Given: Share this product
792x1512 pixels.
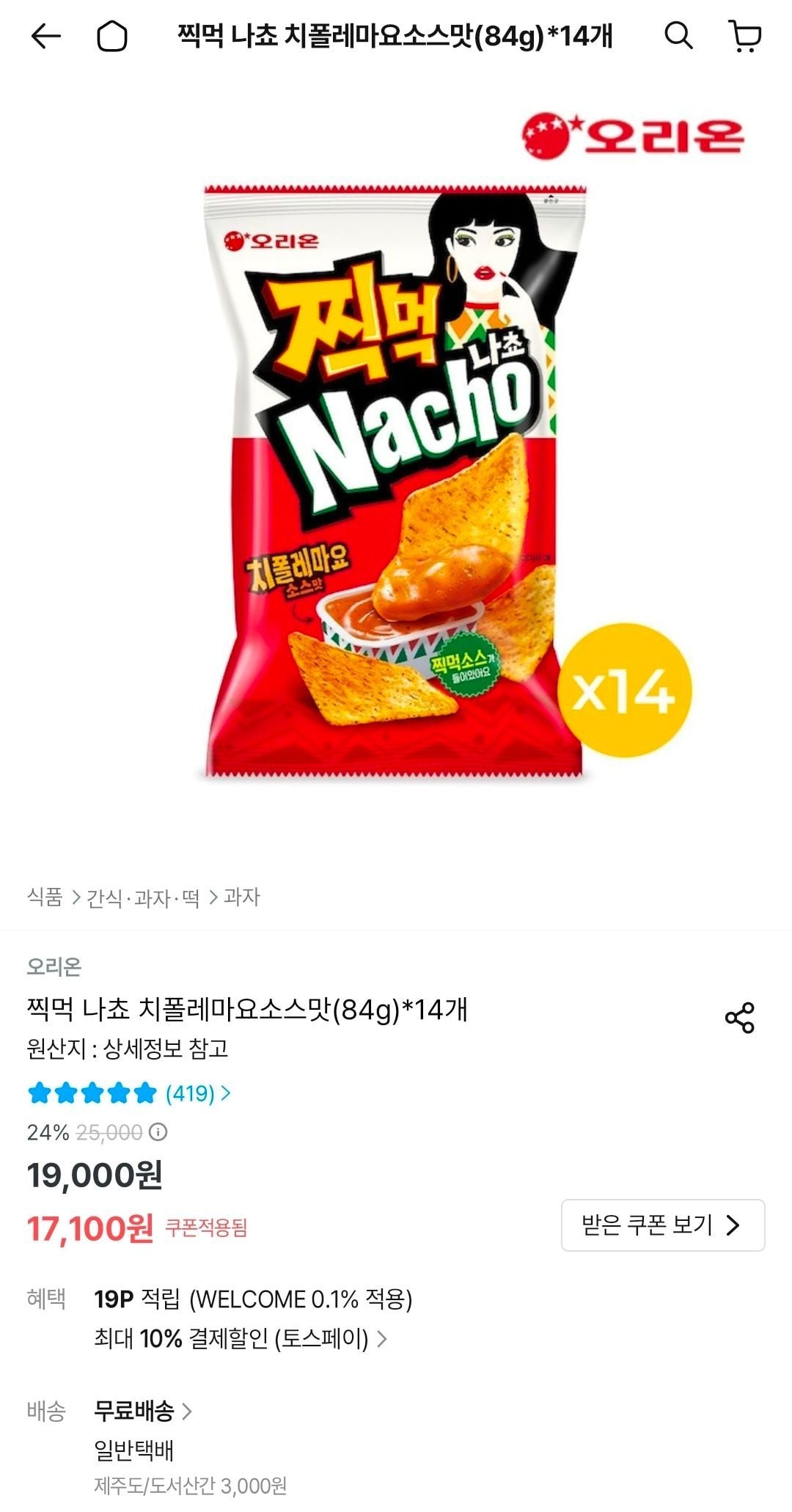Looking at the screenshot, I should point(739,1018).
